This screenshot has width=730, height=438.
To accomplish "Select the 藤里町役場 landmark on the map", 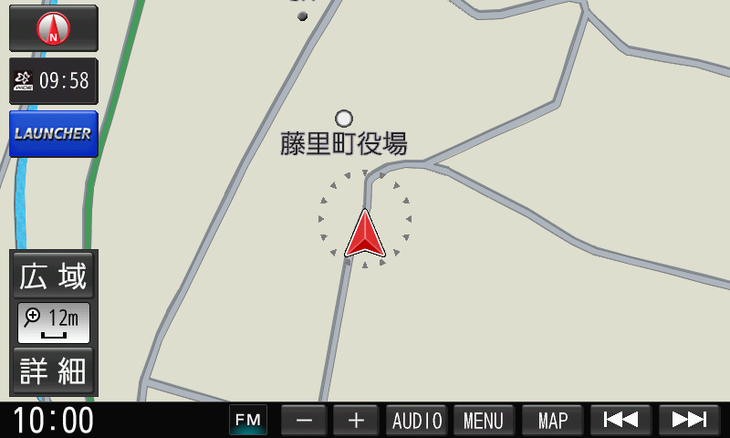I will [344, 120].
